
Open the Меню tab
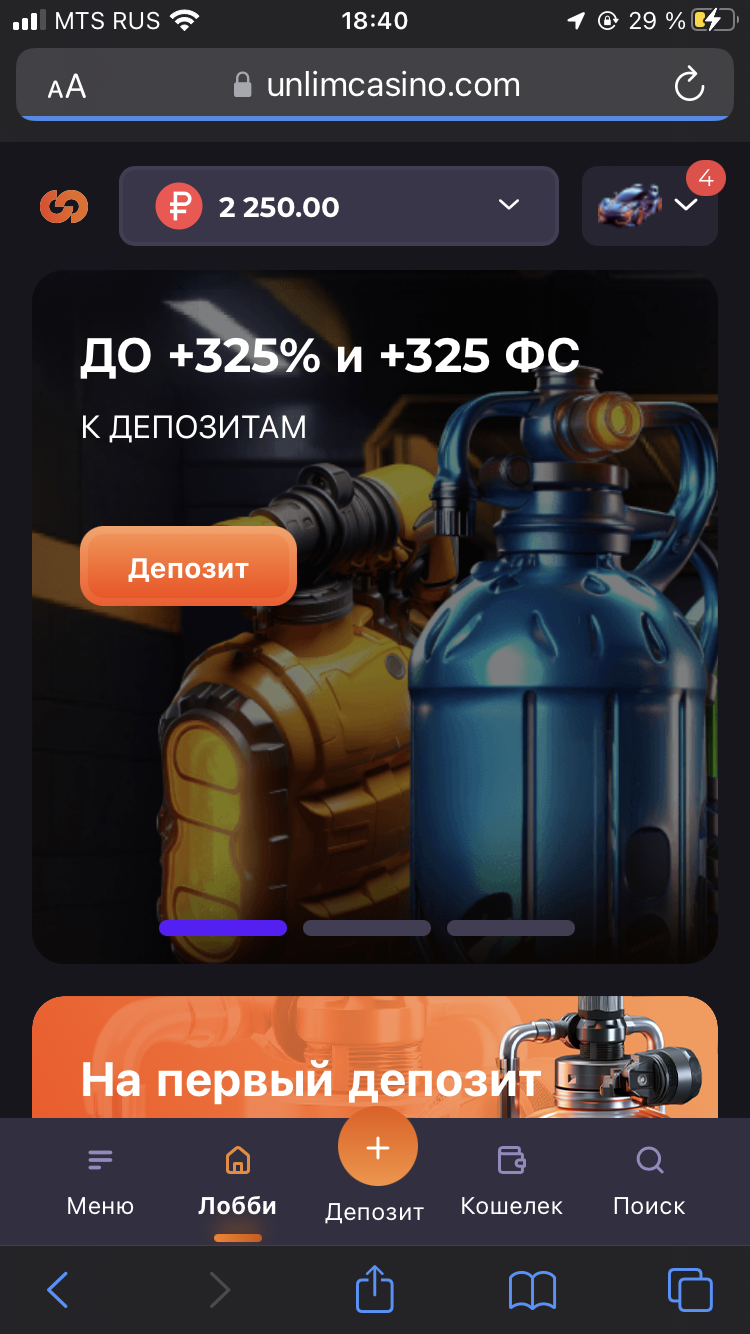100,1181
